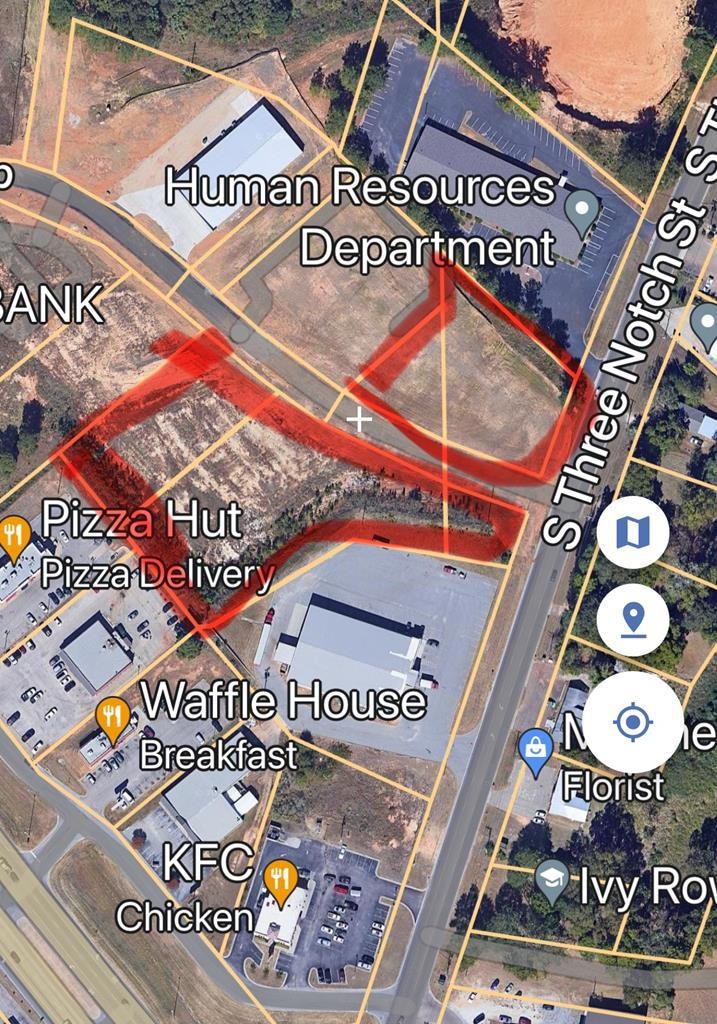Select the Human Resources Department pin

click(x=582, y=211)
